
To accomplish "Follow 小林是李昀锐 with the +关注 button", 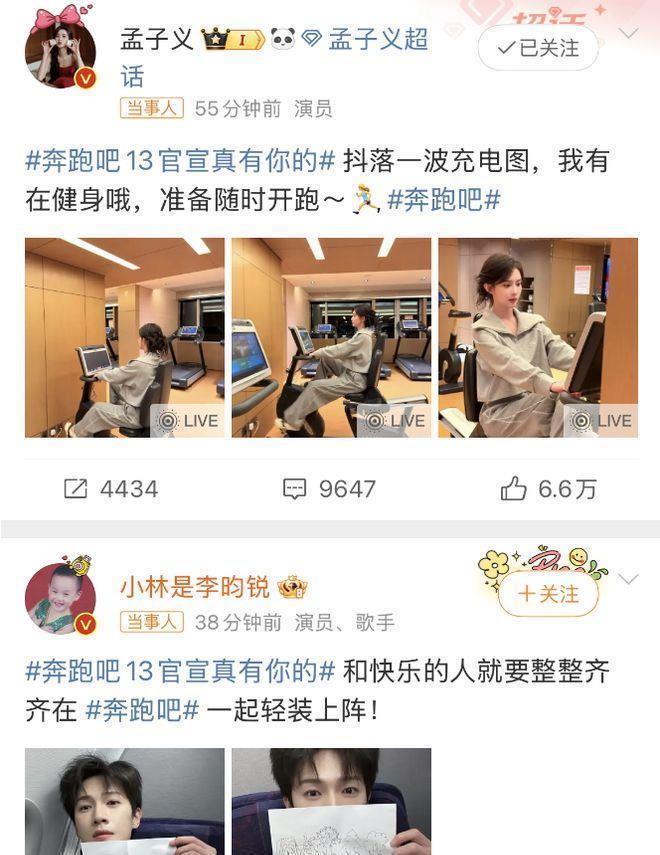I will (x=548, y=594).
